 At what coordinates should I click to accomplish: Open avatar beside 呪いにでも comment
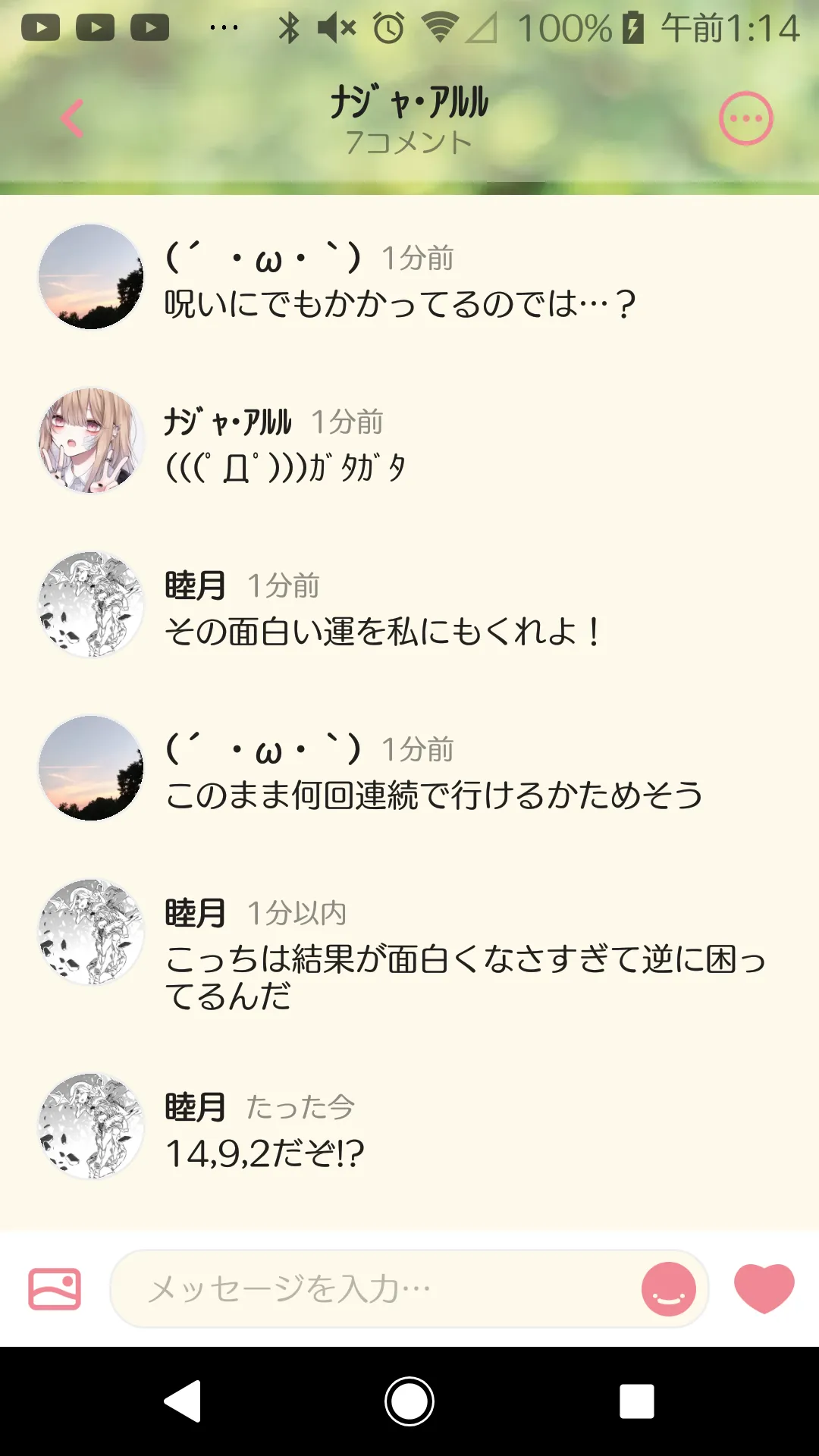tap(91, 277)
